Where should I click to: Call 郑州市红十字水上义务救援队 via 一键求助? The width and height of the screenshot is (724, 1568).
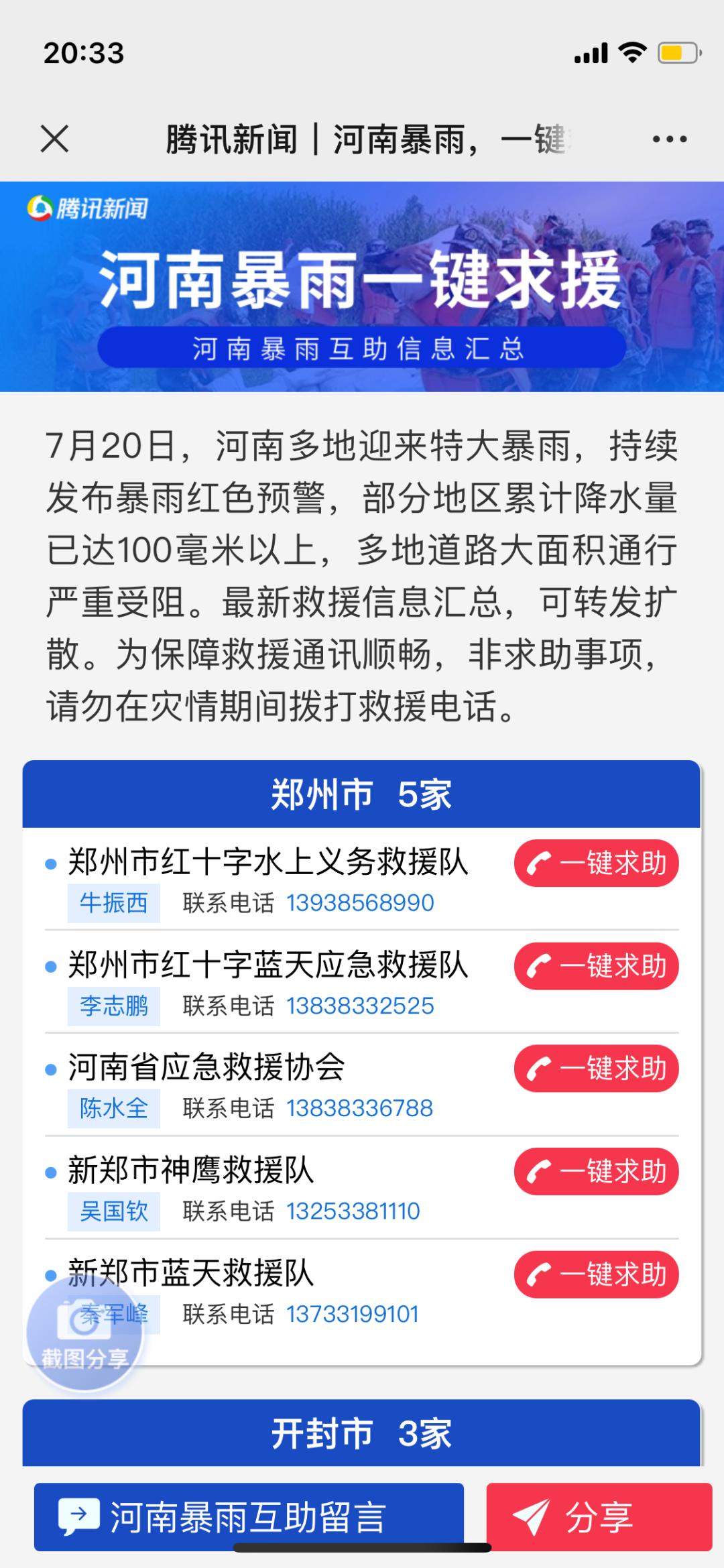[596, 863]
